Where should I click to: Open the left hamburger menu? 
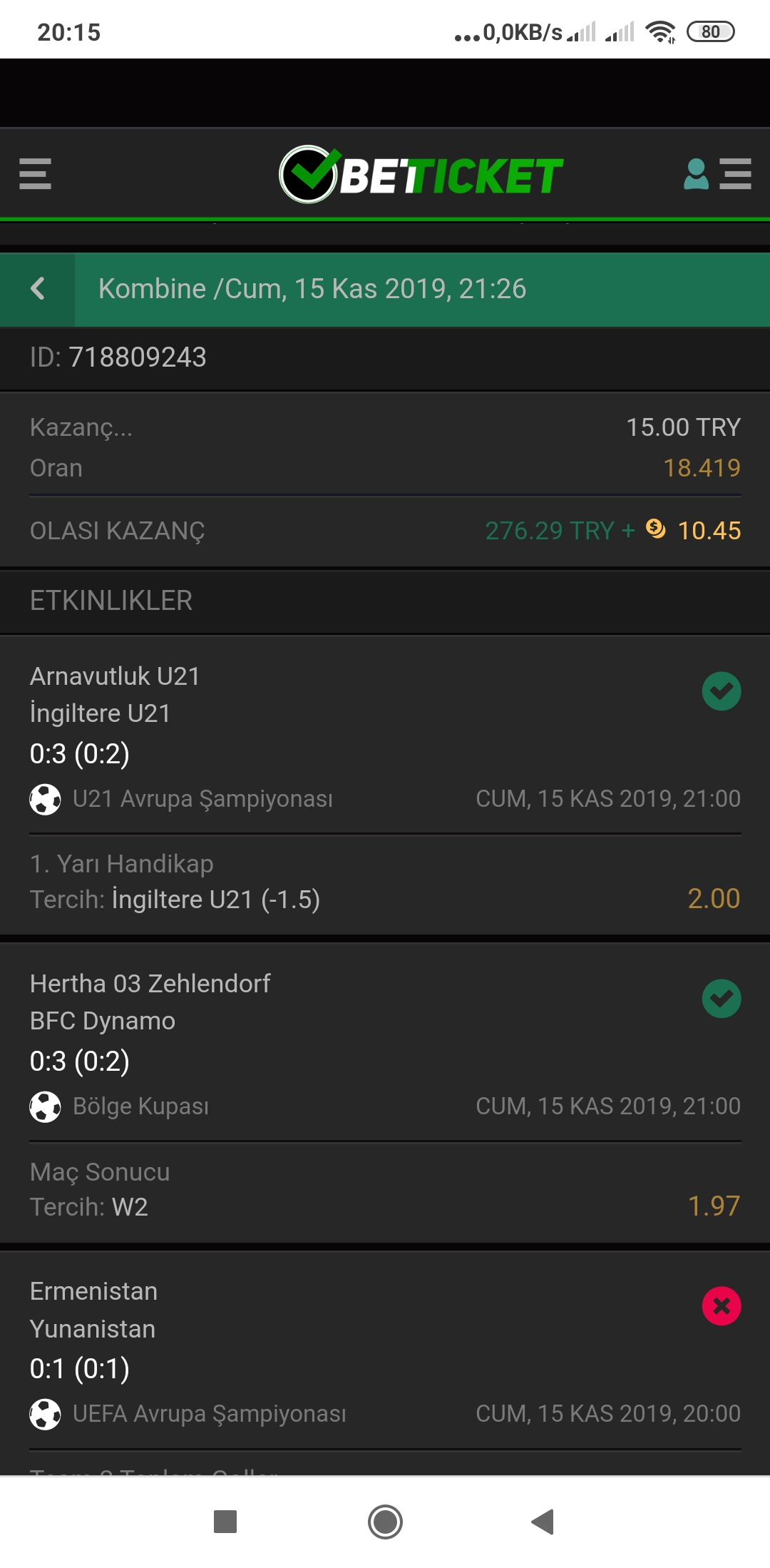click(x=35, y=174)
